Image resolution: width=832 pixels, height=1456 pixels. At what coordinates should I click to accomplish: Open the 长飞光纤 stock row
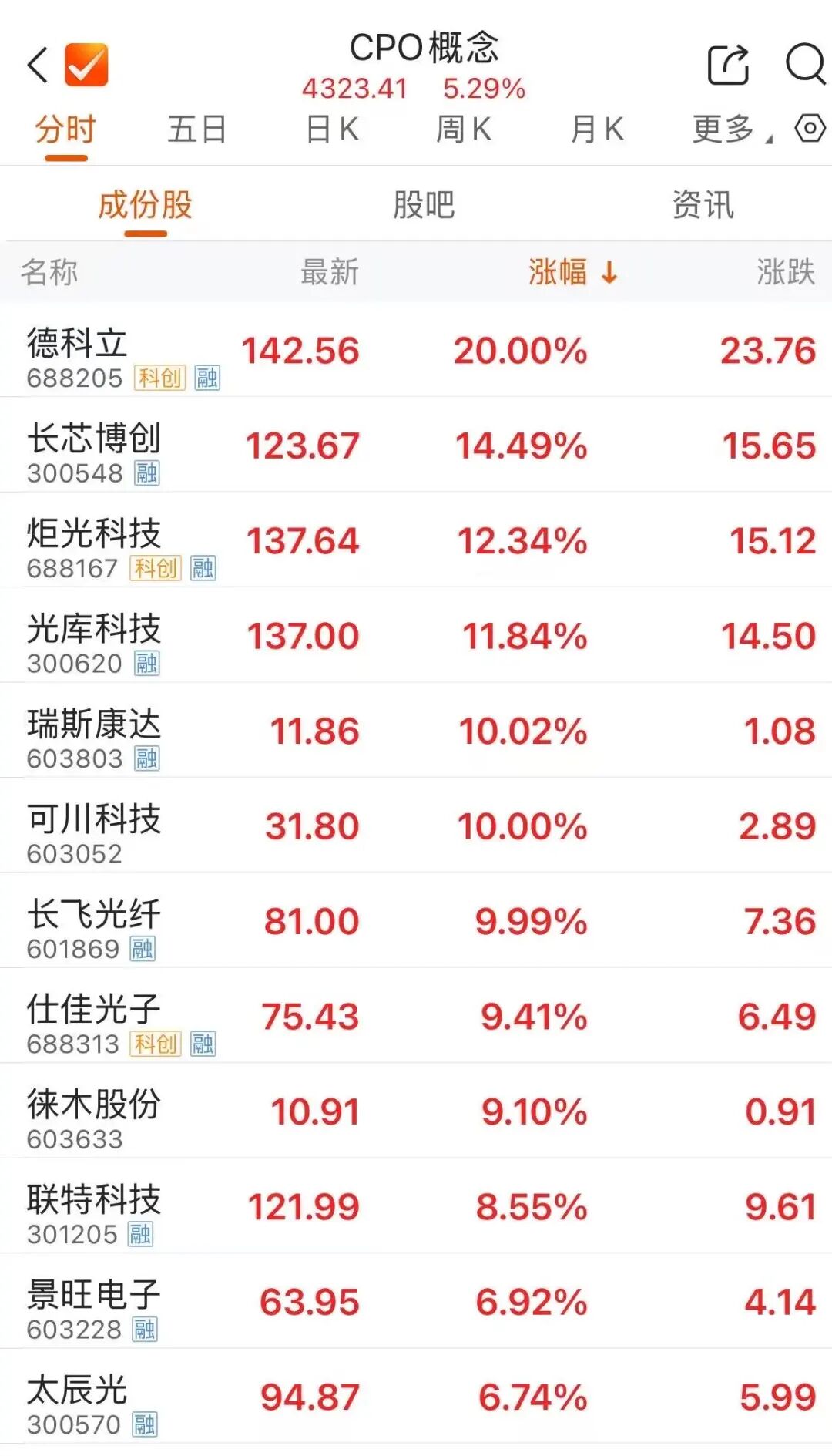pos(416,922)
